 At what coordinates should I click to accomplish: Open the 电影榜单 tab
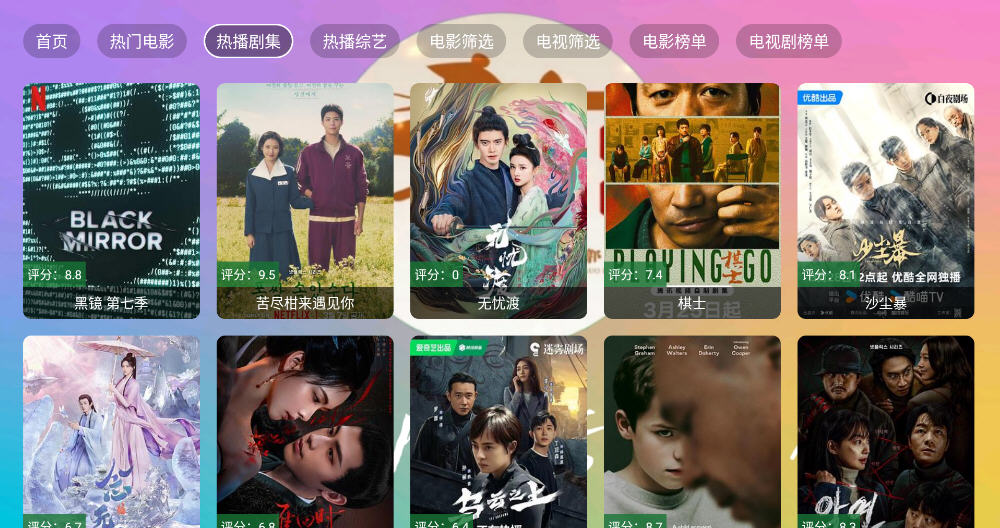point(674,42)
